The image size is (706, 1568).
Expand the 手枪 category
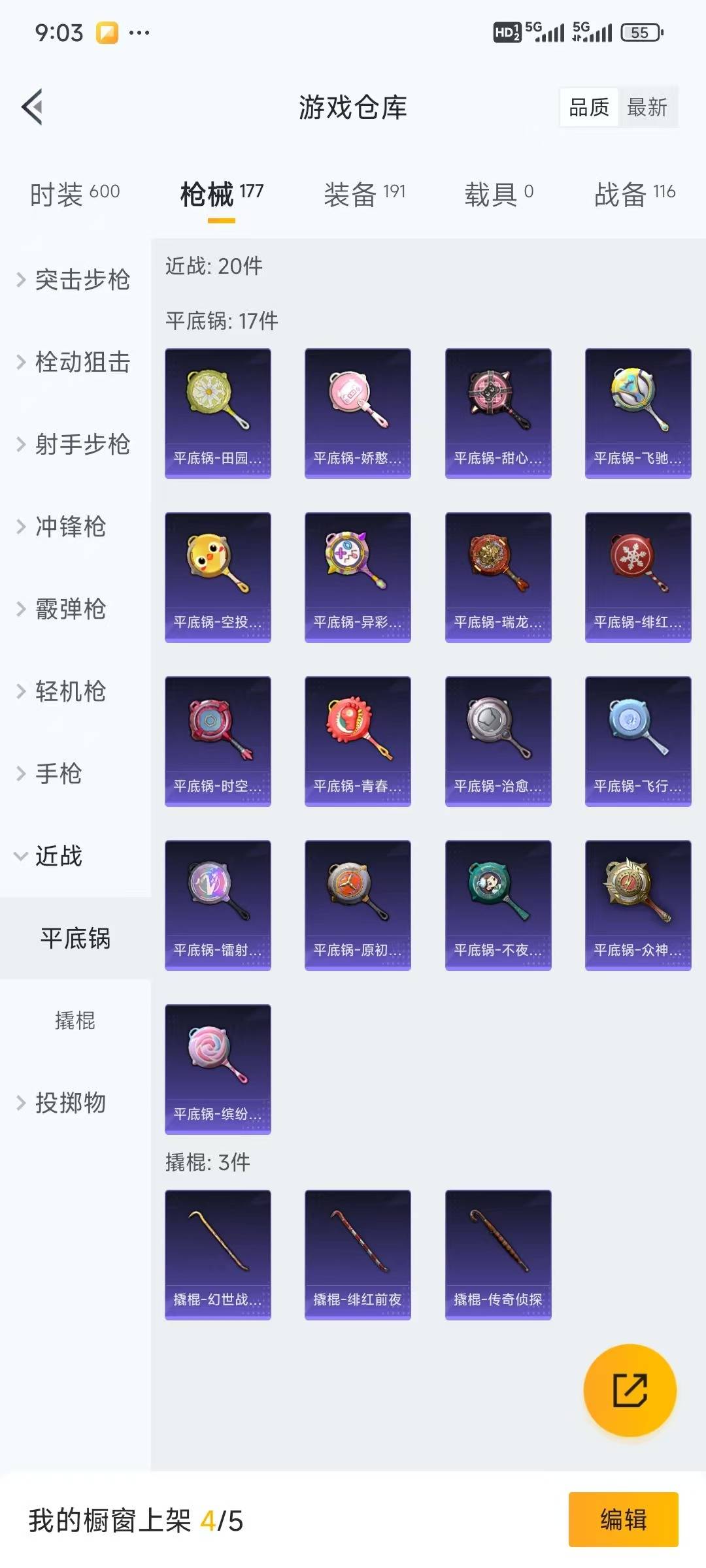[59, 774]
